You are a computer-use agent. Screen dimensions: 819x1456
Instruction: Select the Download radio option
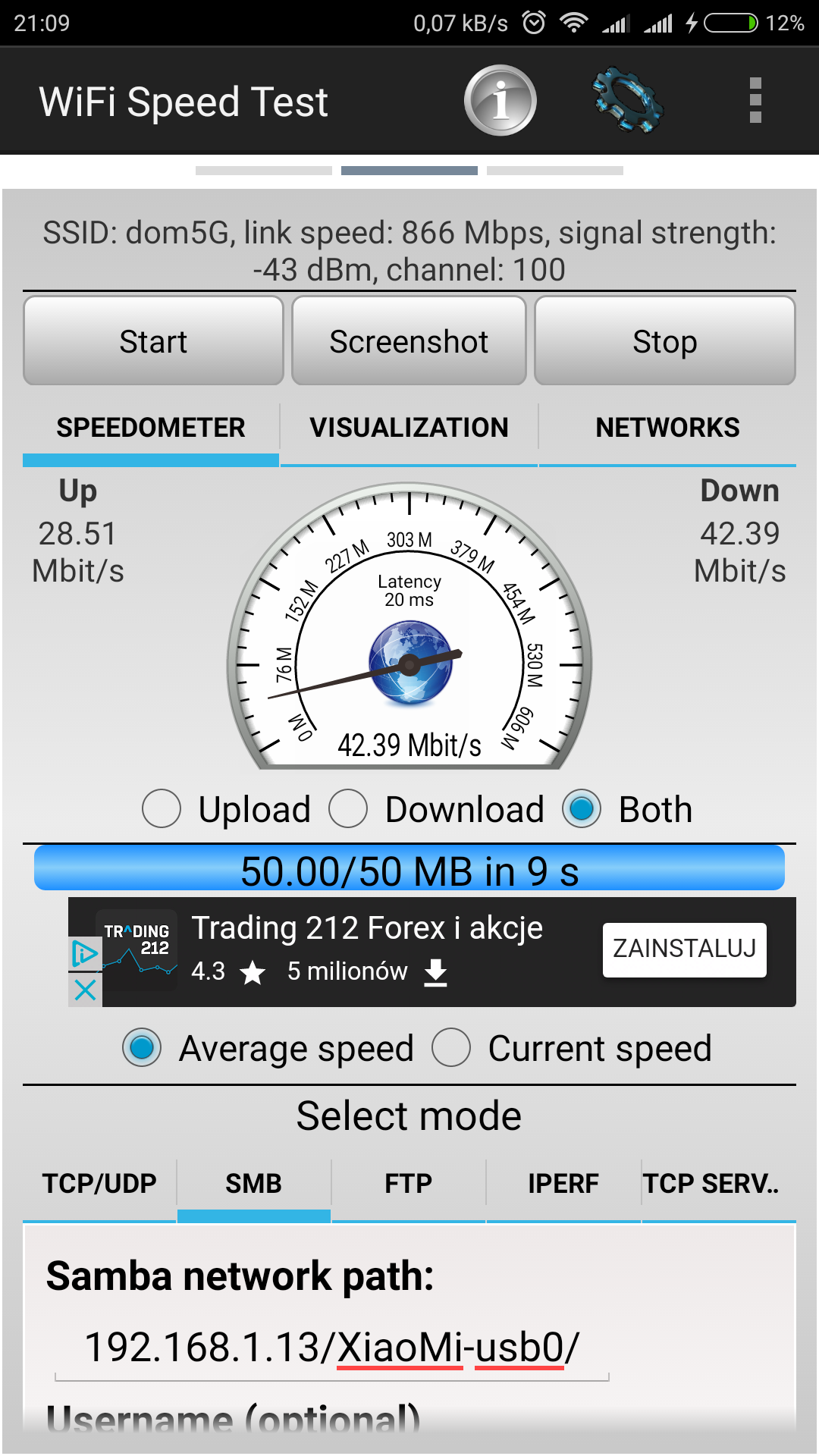coord(349,809)
